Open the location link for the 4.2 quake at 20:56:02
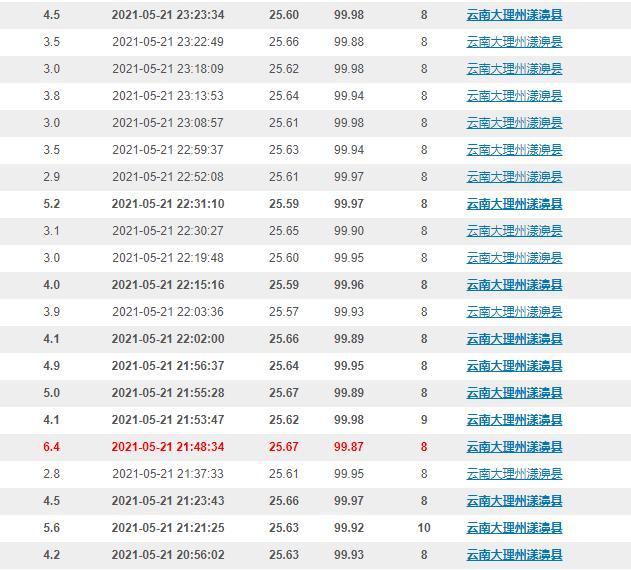Viewport: 631px width, 570px height. [x=514, y=555]
